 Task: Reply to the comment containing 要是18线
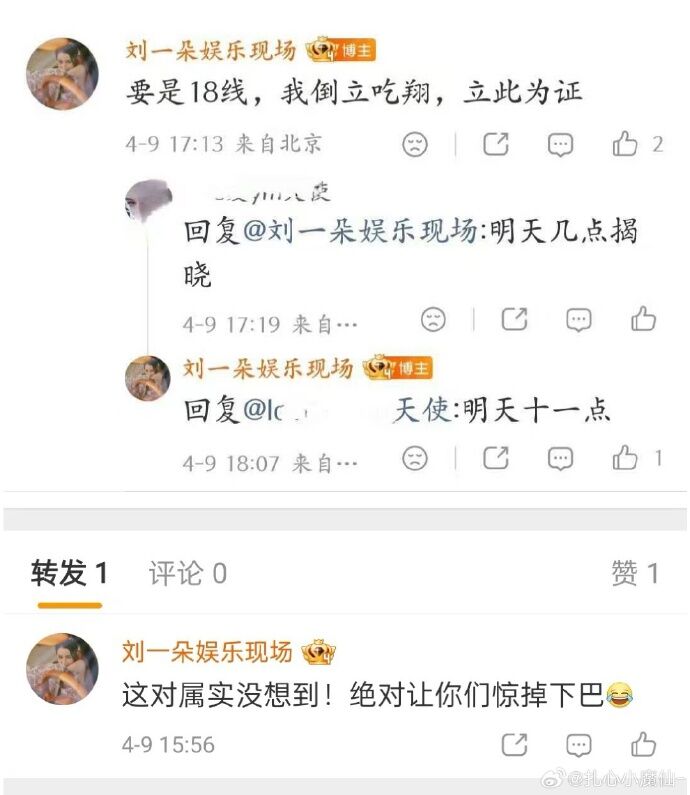tap(560, 144)
